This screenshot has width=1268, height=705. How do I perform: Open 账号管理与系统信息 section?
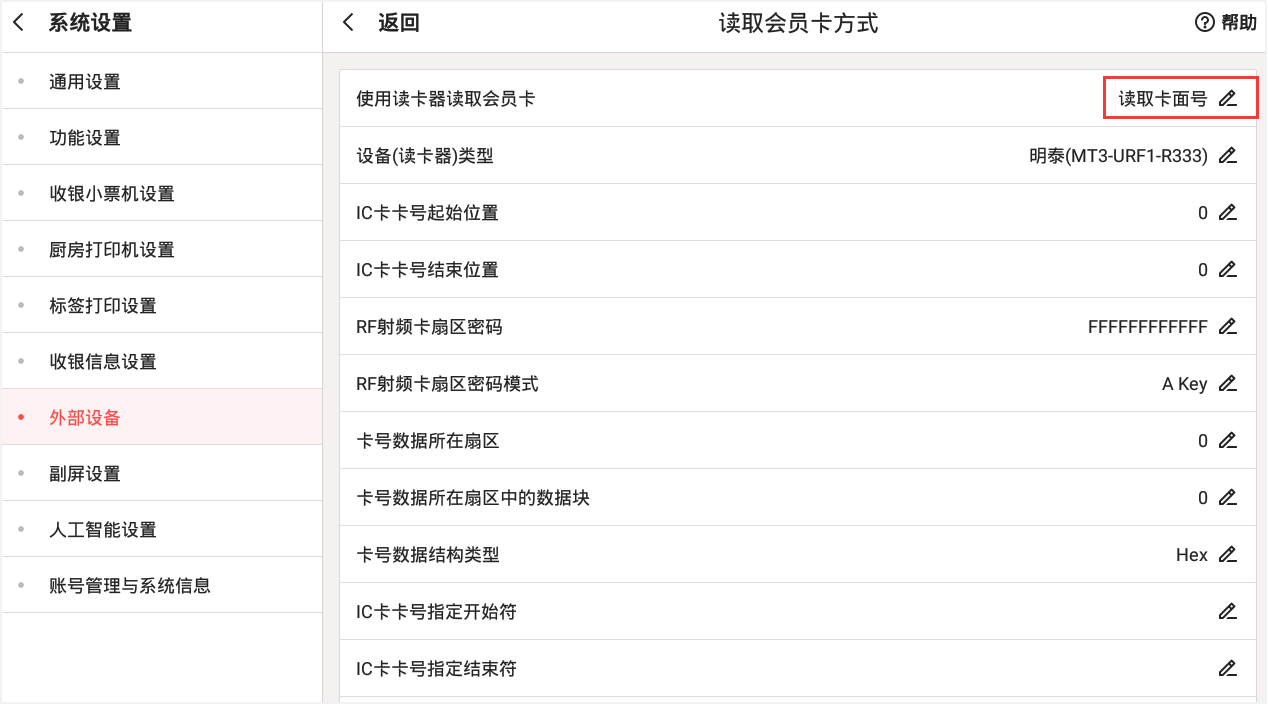tap(130, 586)
